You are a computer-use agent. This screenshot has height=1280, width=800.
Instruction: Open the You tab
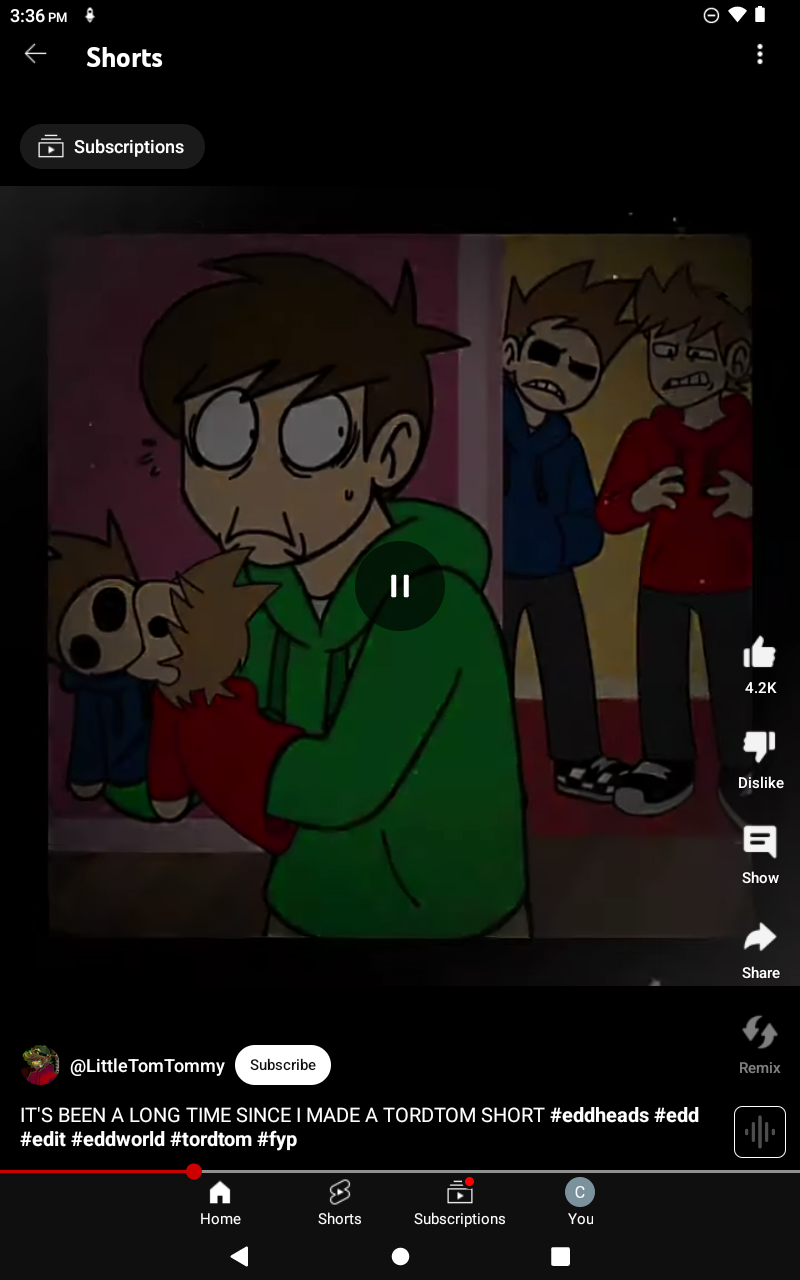click(580, 1203)
